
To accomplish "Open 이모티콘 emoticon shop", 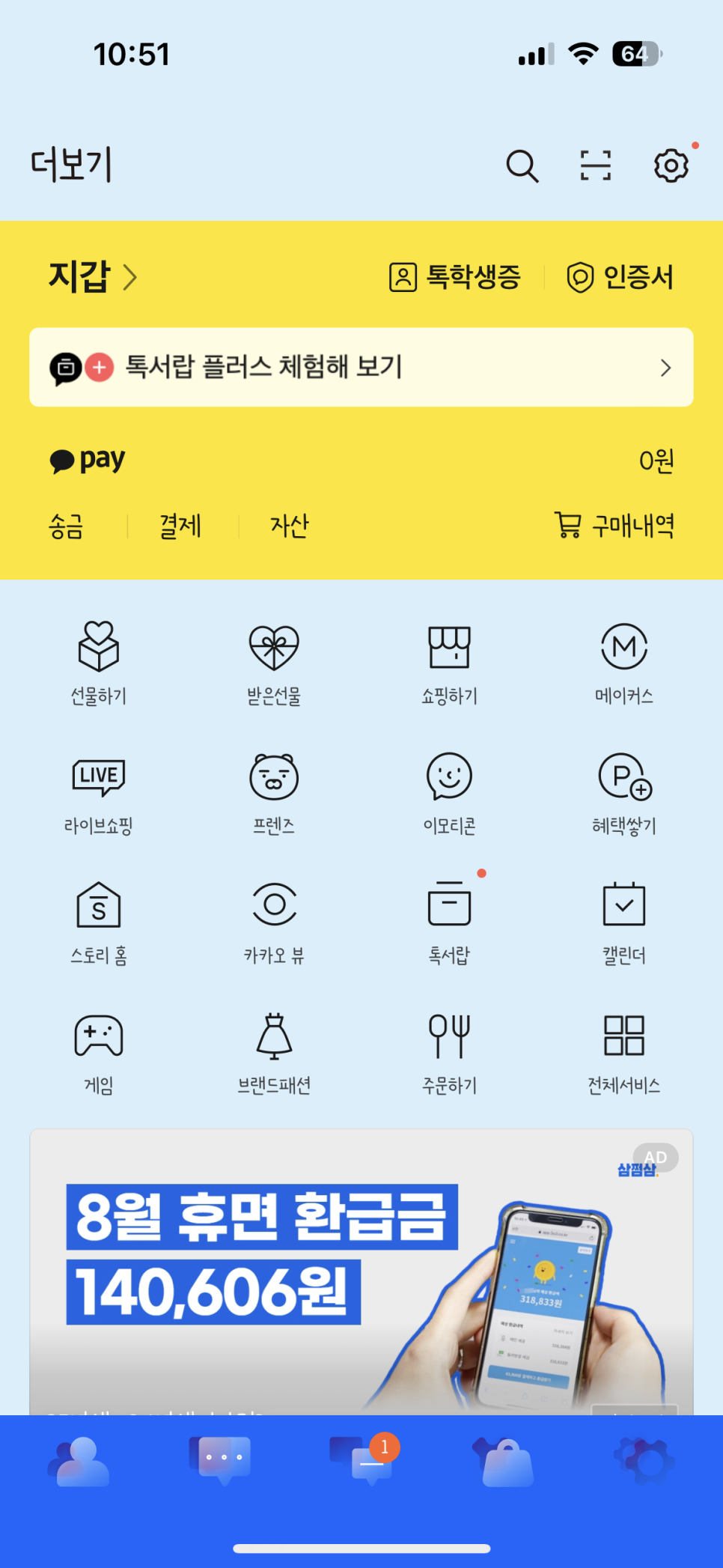I will 449,794.
